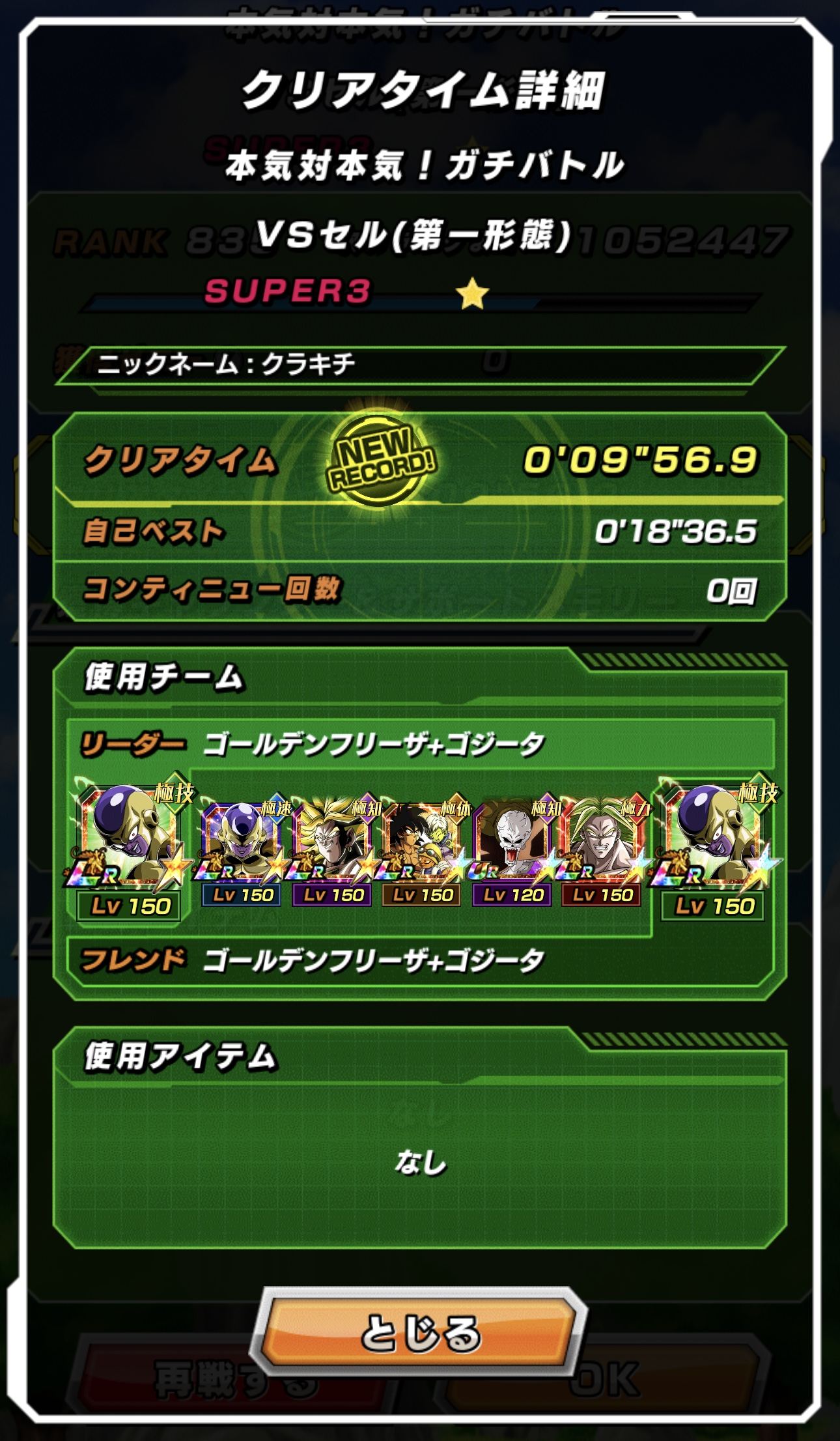Viewport: 840px width, 1441px height.
Task: Close the clear time details dialog with とじる
Action: coord(420,1332)
